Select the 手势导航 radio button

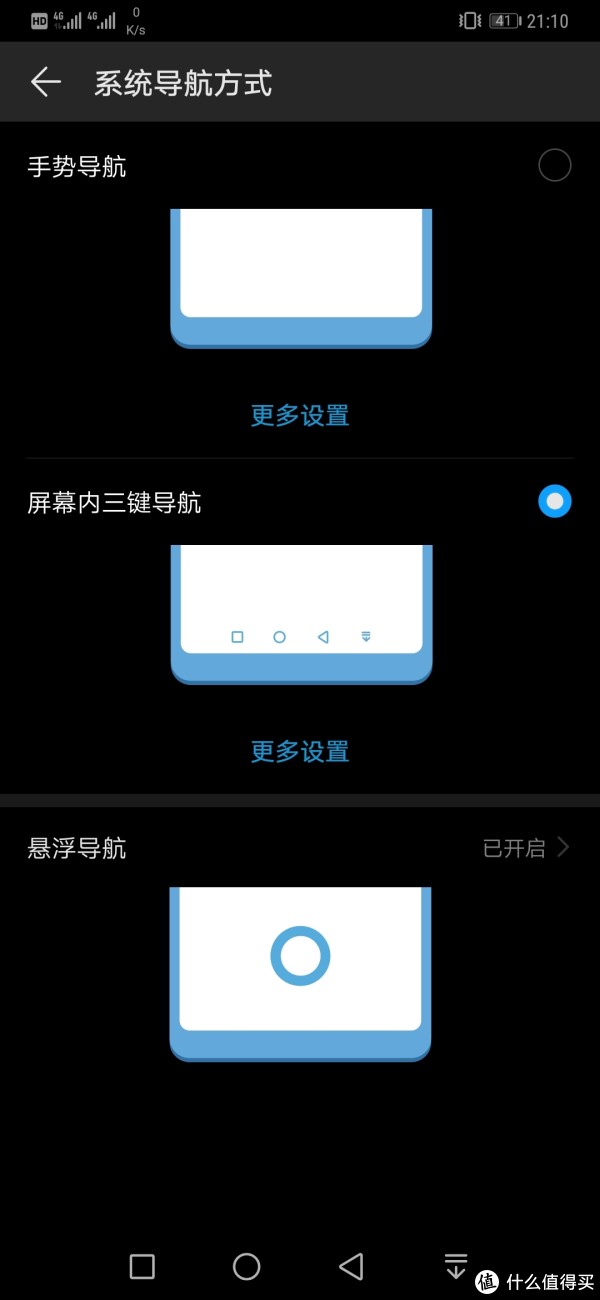point(554,165)
